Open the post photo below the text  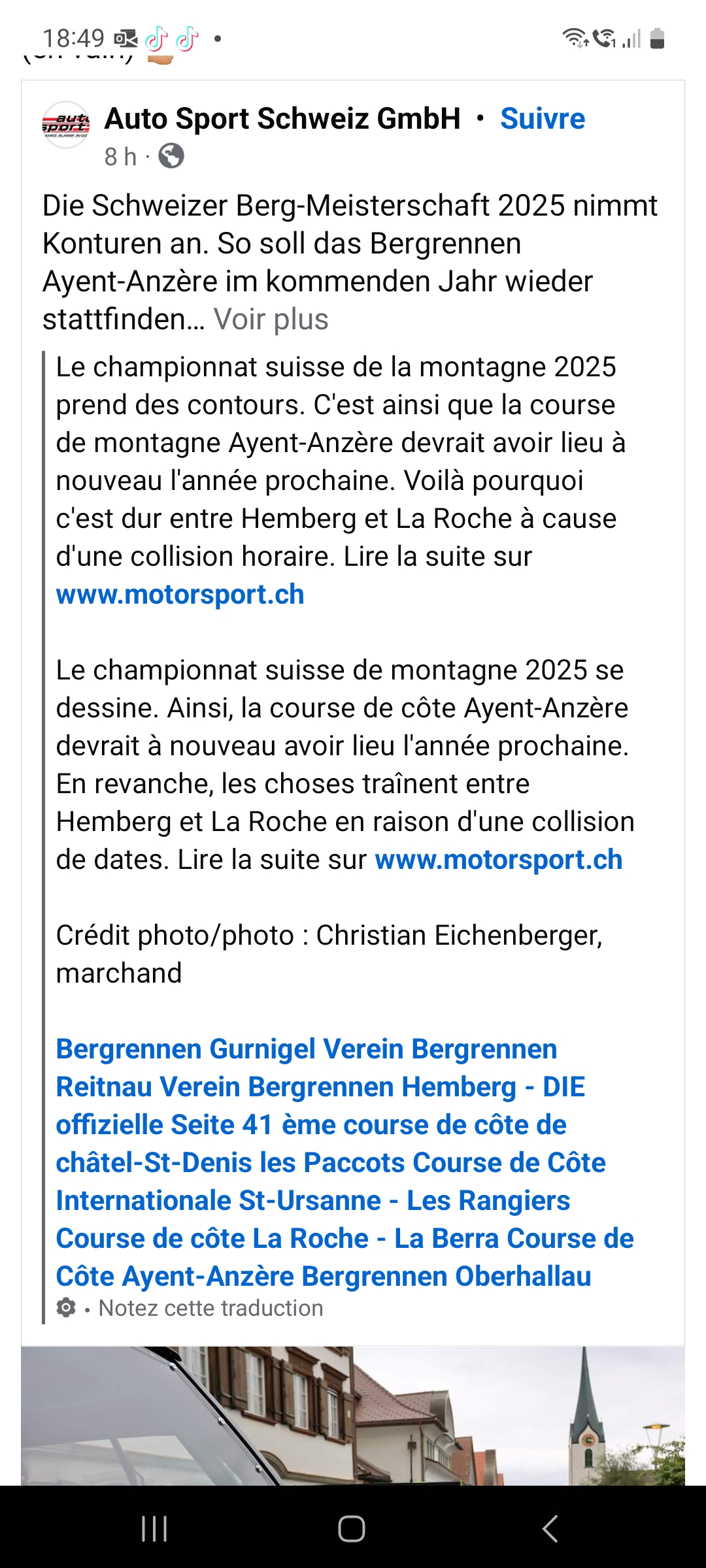pyautogui.click(x=353, y=1416)
